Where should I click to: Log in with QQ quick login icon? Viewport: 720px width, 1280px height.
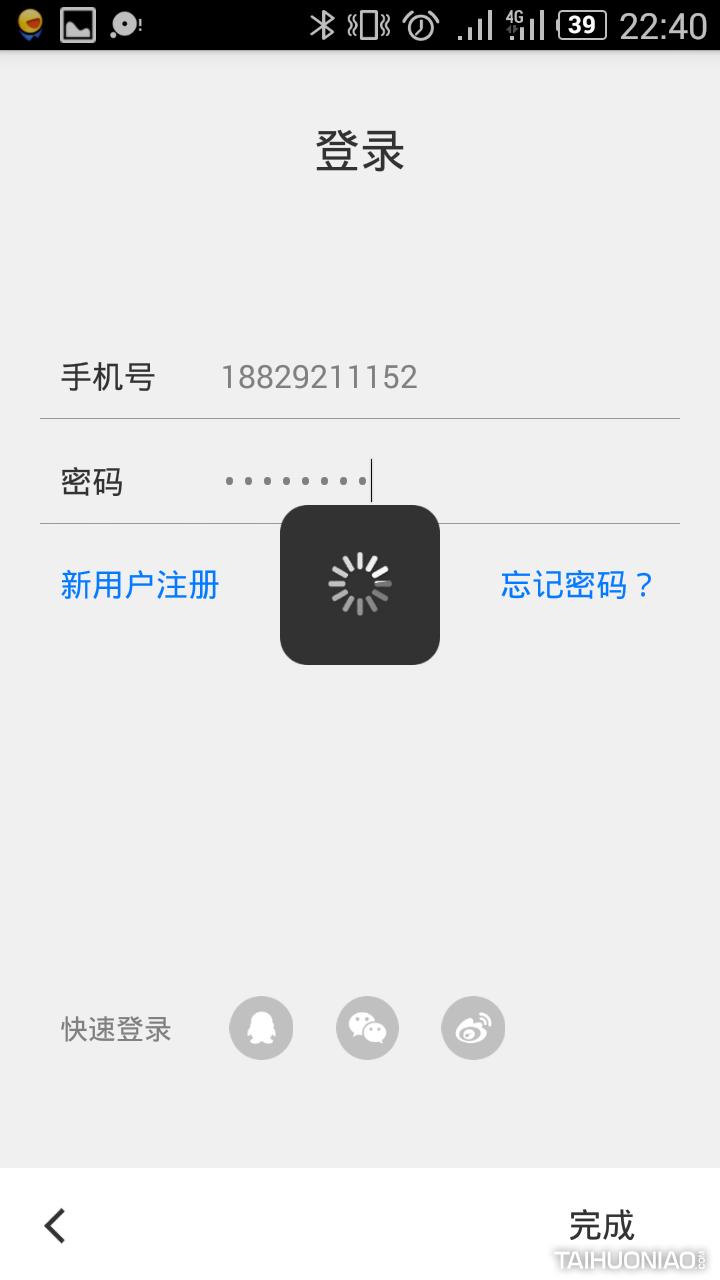[261, 1027]
